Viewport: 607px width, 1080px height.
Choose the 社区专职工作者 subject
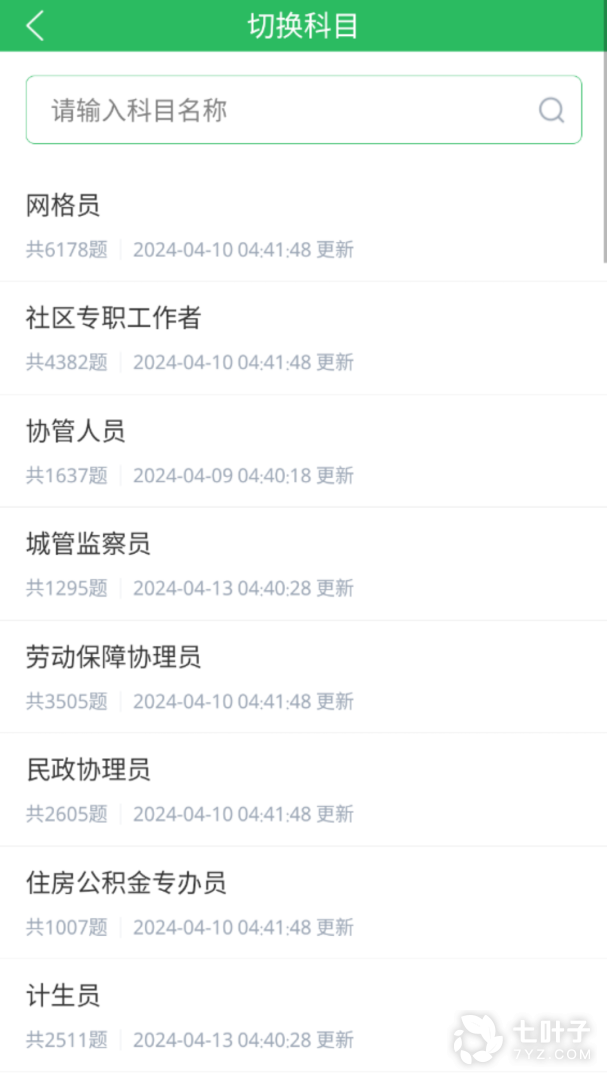pos(113,319)
